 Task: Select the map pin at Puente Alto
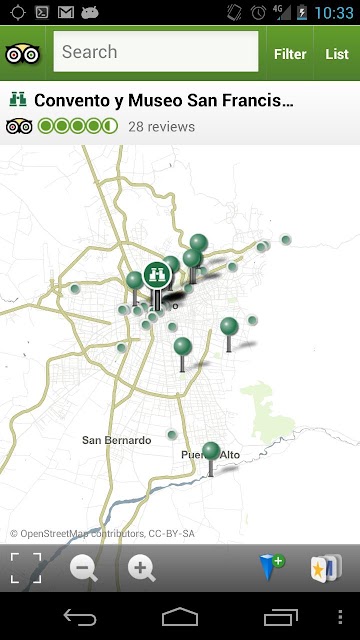click(x=211, y=459)
